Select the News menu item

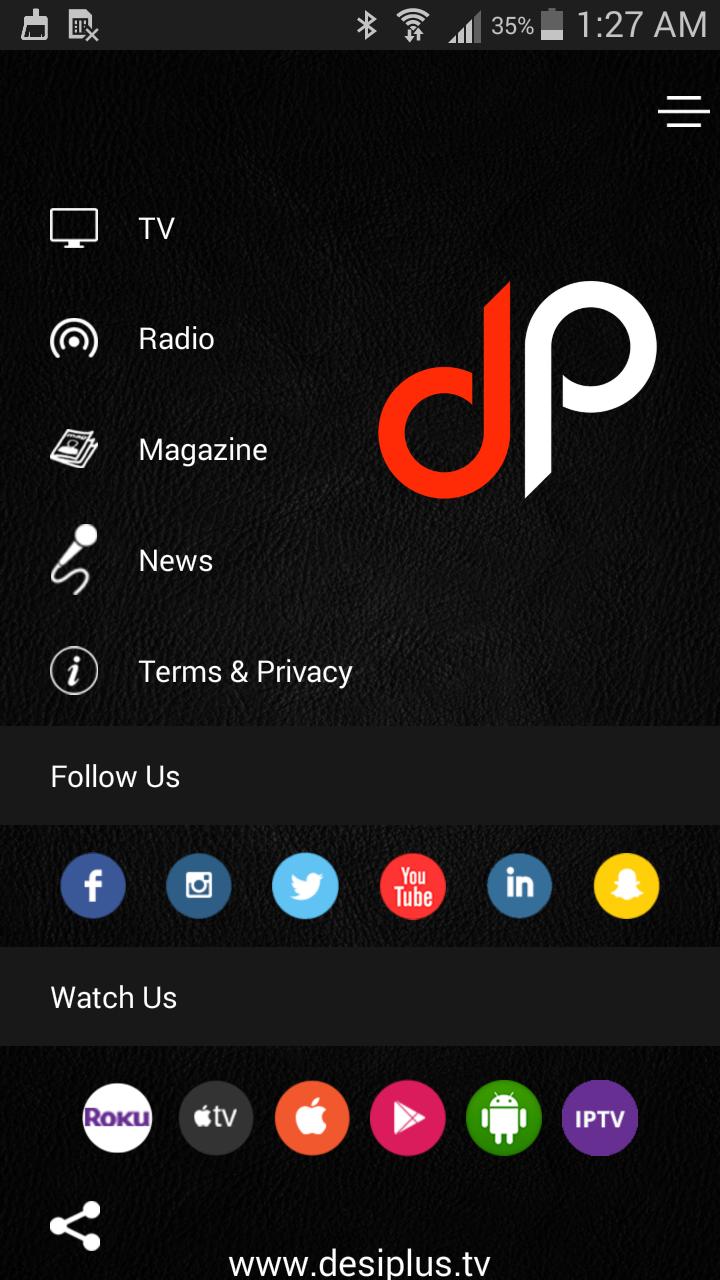(175, 561)
